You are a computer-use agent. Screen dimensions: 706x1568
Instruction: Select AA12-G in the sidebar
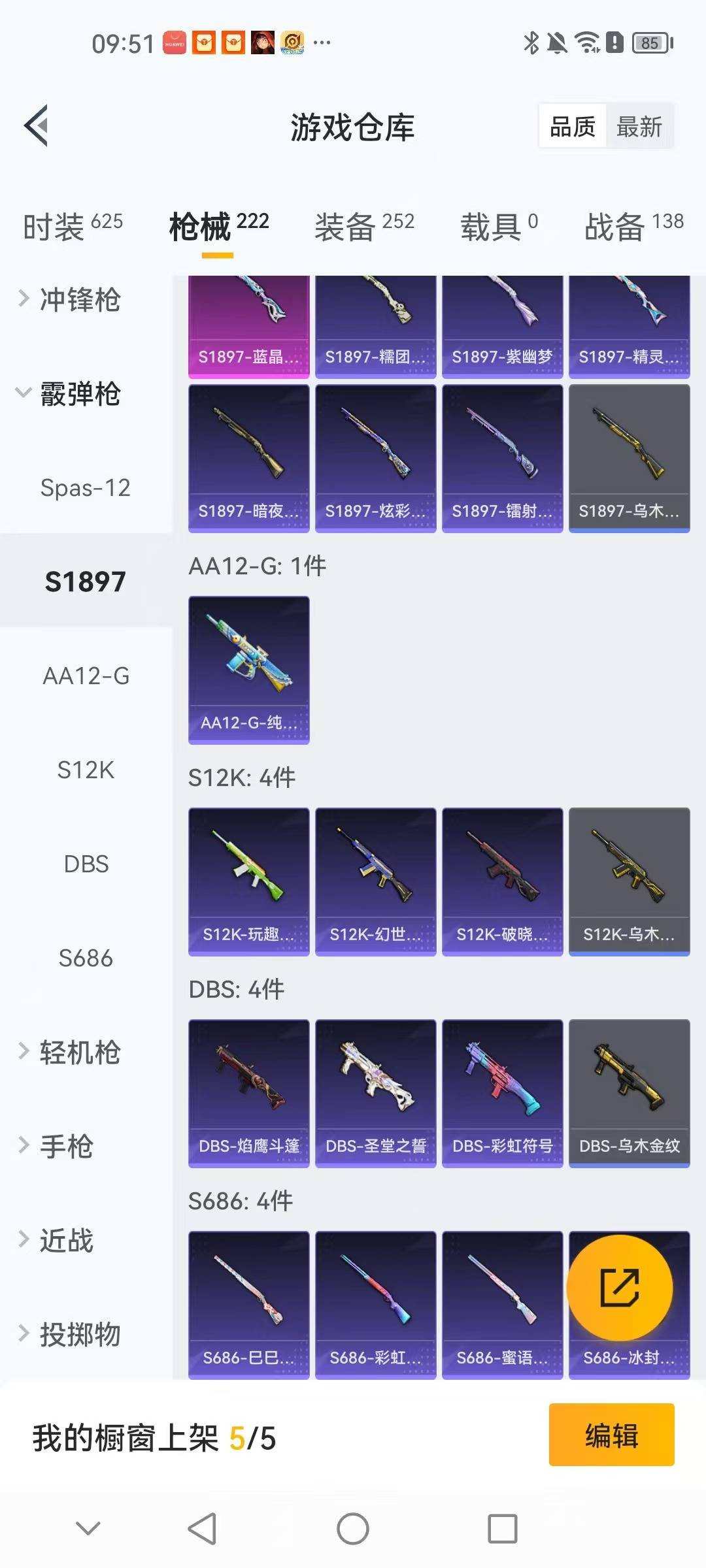(86, 676)
